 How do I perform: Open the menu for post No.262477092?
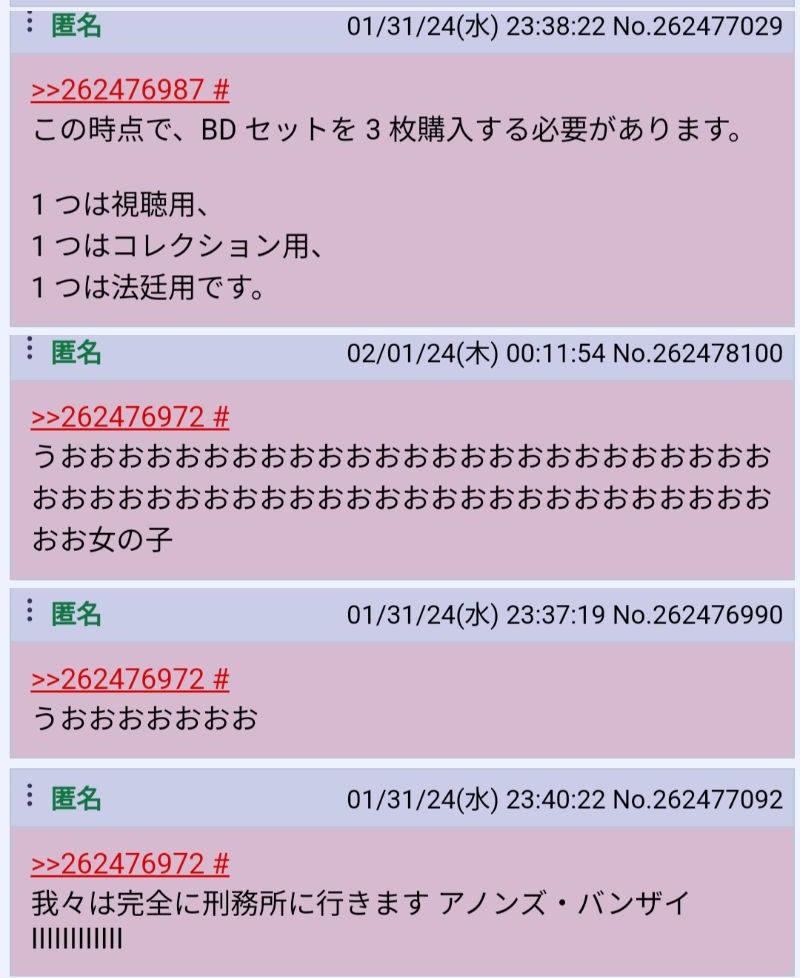click(30, 796)
